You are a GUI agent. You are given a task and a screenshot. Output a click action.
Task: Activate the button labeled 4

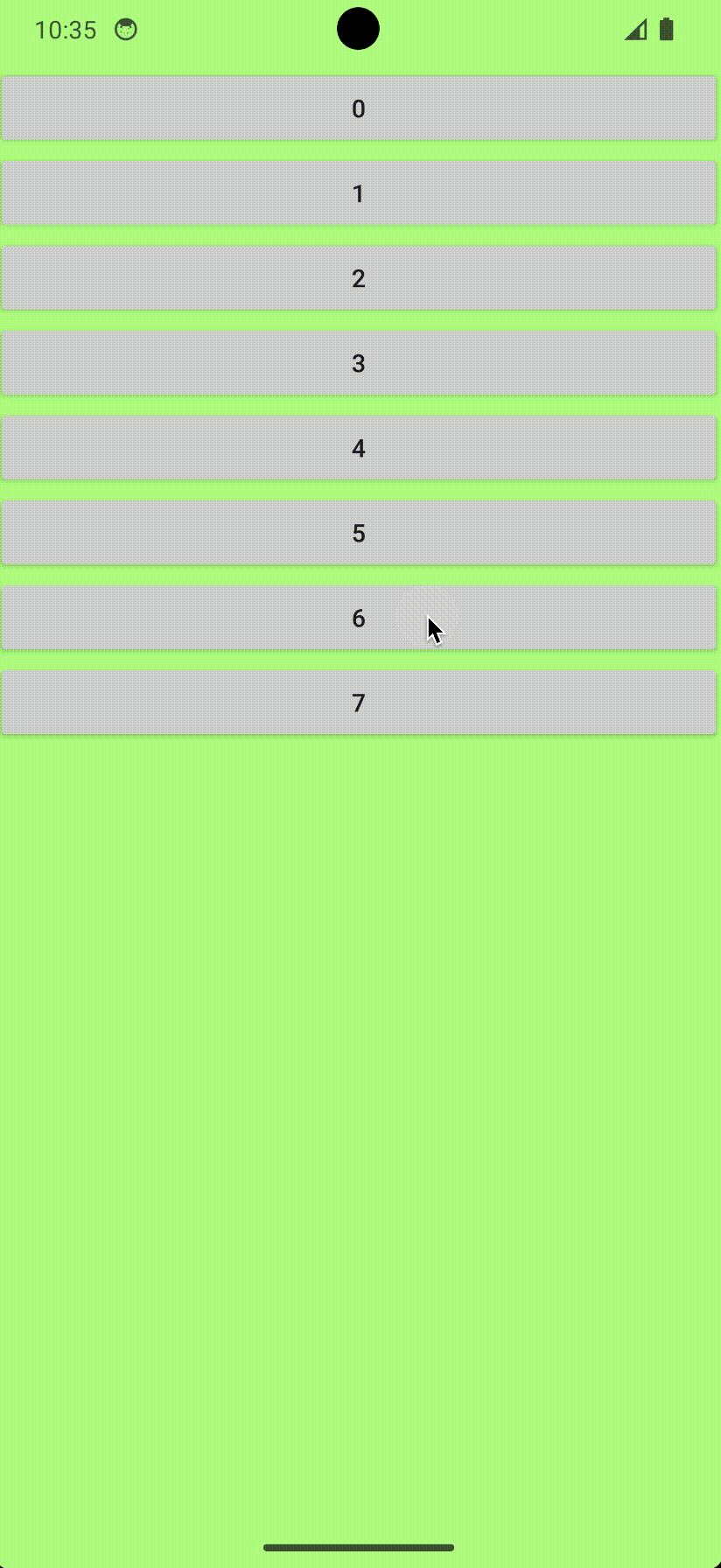[359, 448]
